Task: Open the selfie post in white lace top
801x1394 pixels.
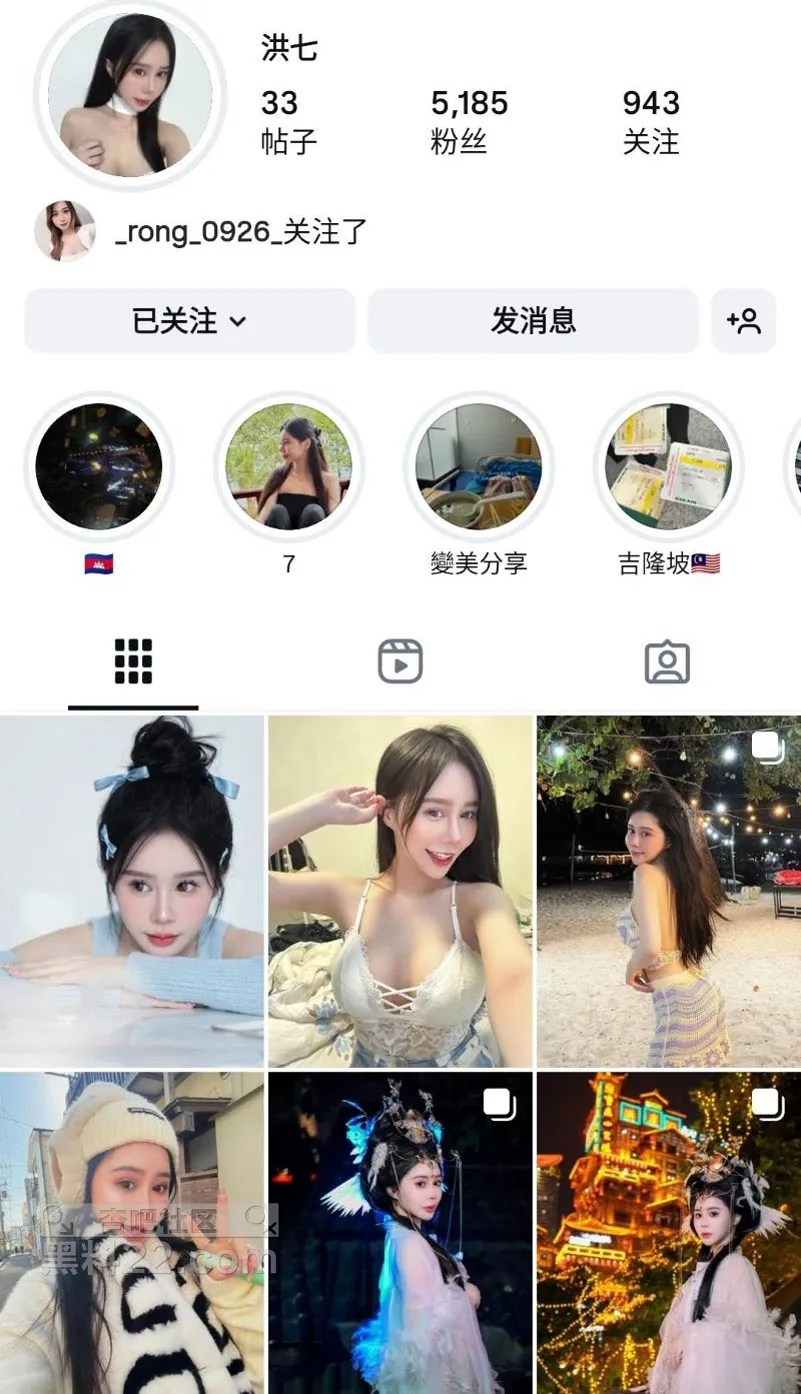Action: pyautogui.click(x=400, y=891)
